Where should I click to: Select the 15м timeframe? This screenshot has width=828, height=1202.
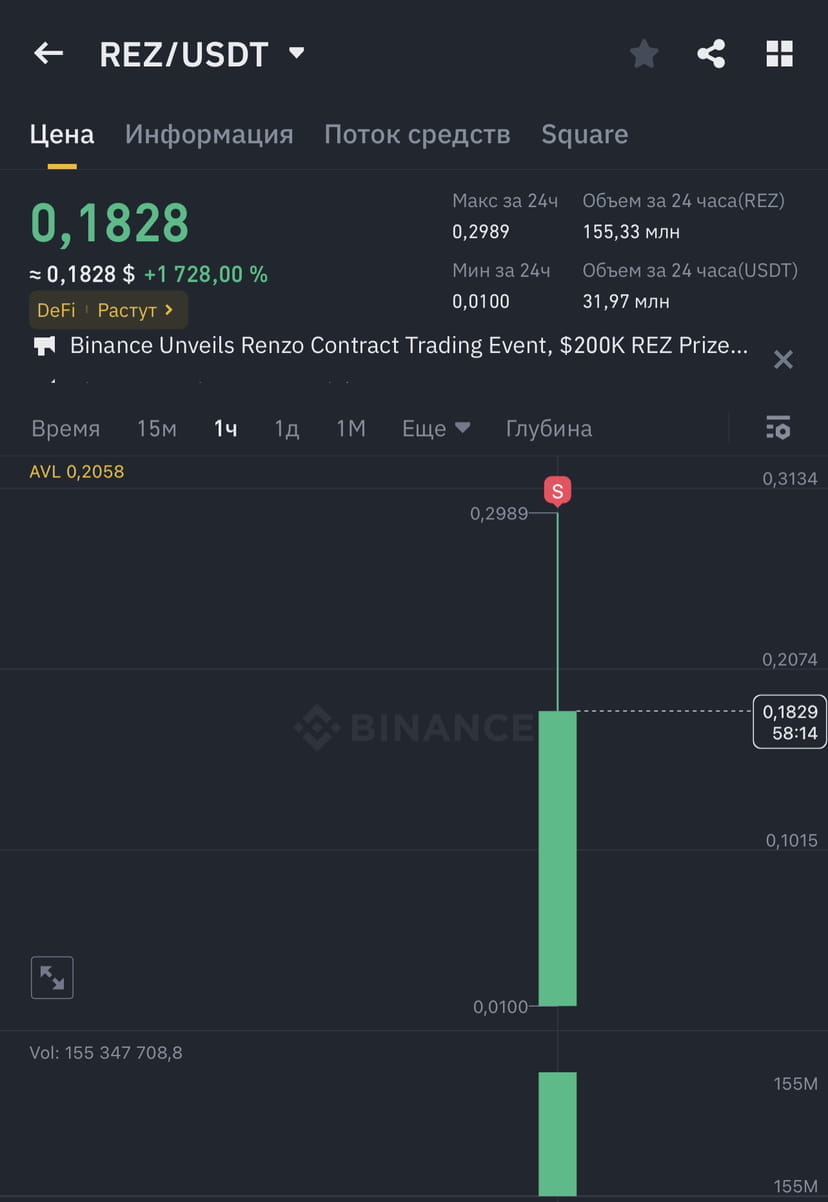pyautogui.click(x=156, y=428)
